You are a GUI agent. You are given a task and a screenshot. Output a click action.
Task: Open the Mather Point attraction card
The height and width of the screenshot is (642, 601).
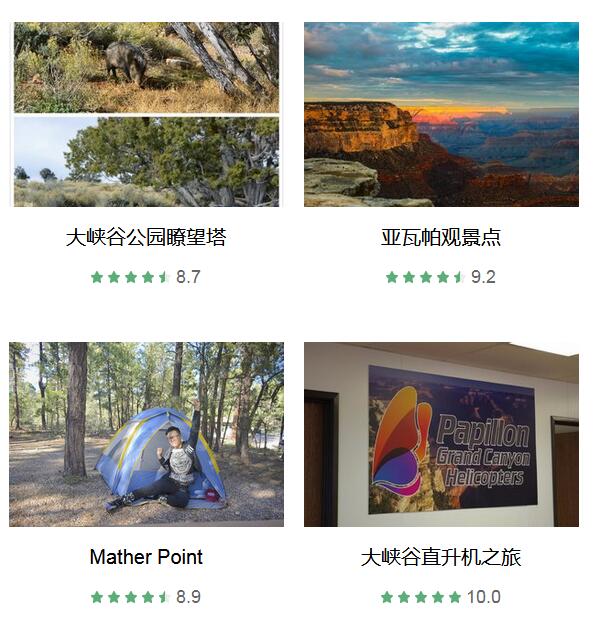(146, 557)
